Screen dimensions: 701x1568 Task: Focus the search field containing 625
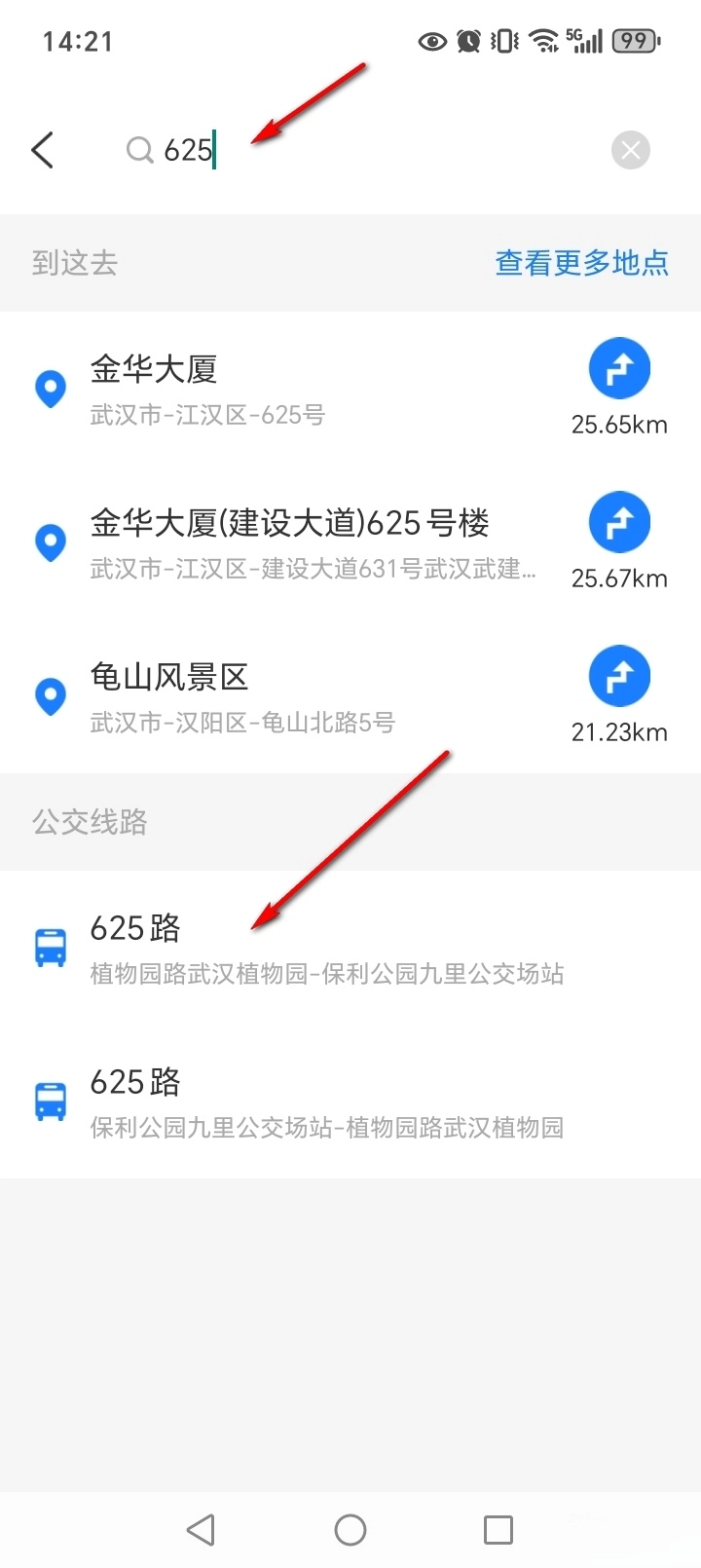click(370, 150)
